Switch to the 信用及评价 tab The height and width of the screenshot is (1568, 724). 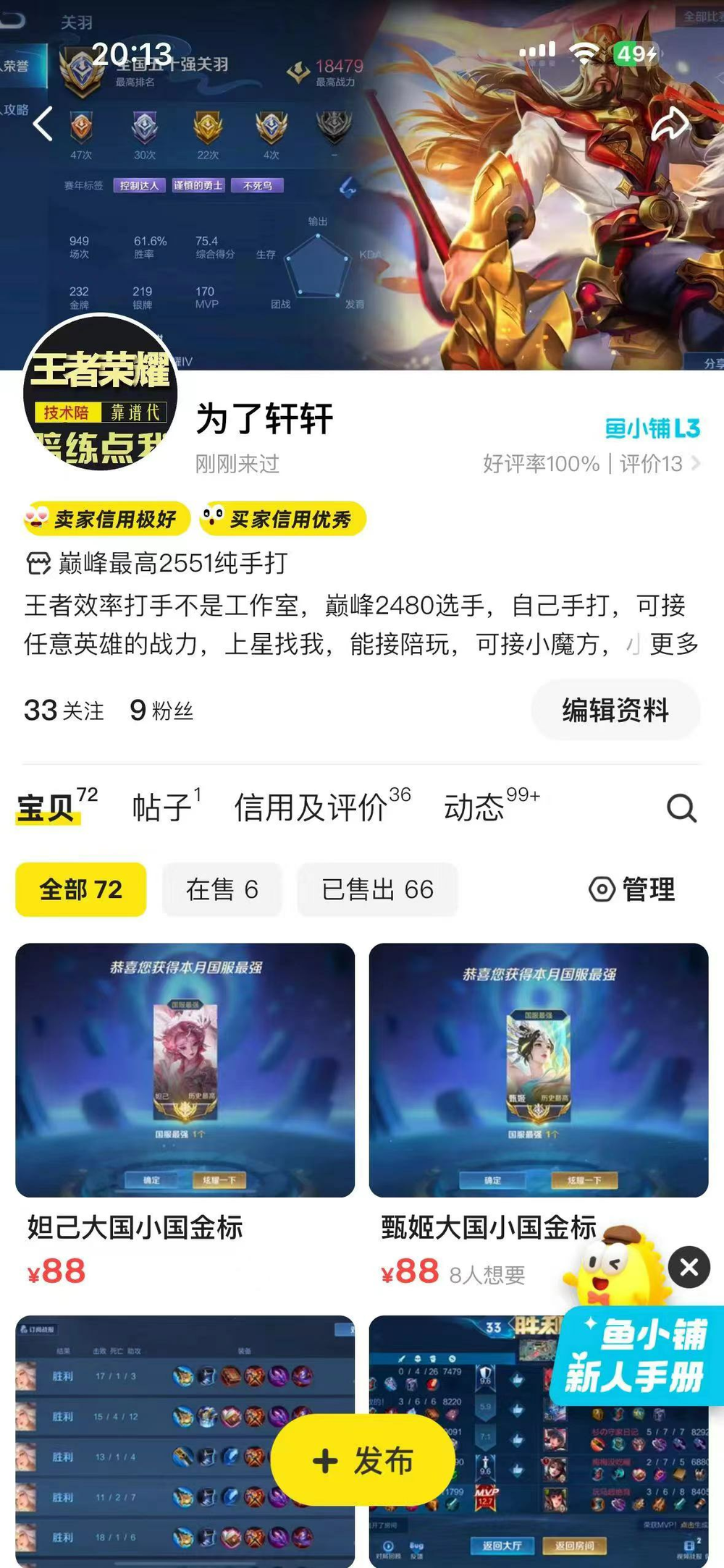(x=310, y=805)
